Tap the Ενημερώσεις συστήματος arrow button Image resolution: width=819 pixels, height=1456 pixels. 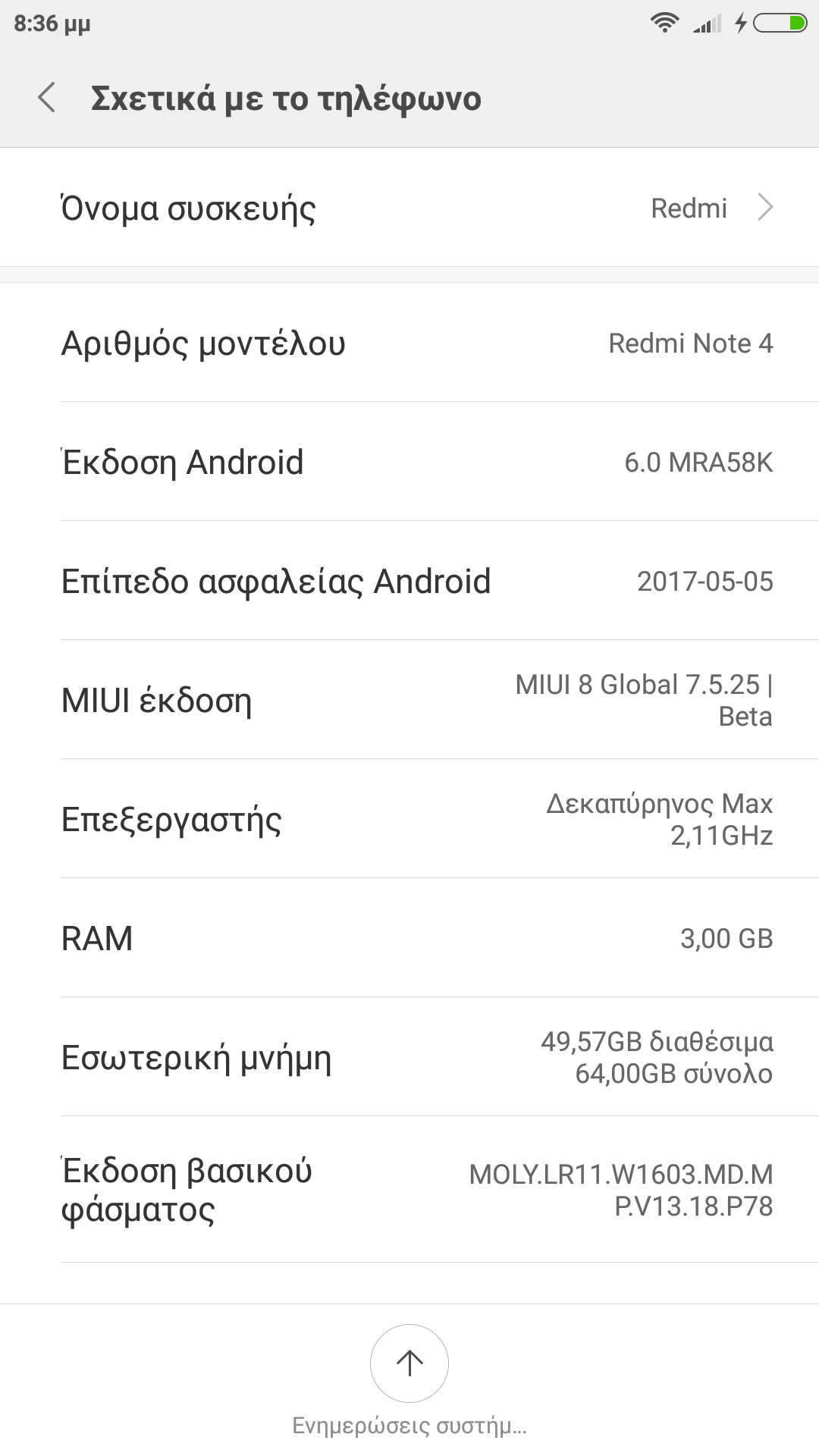tap(409, 1363)
